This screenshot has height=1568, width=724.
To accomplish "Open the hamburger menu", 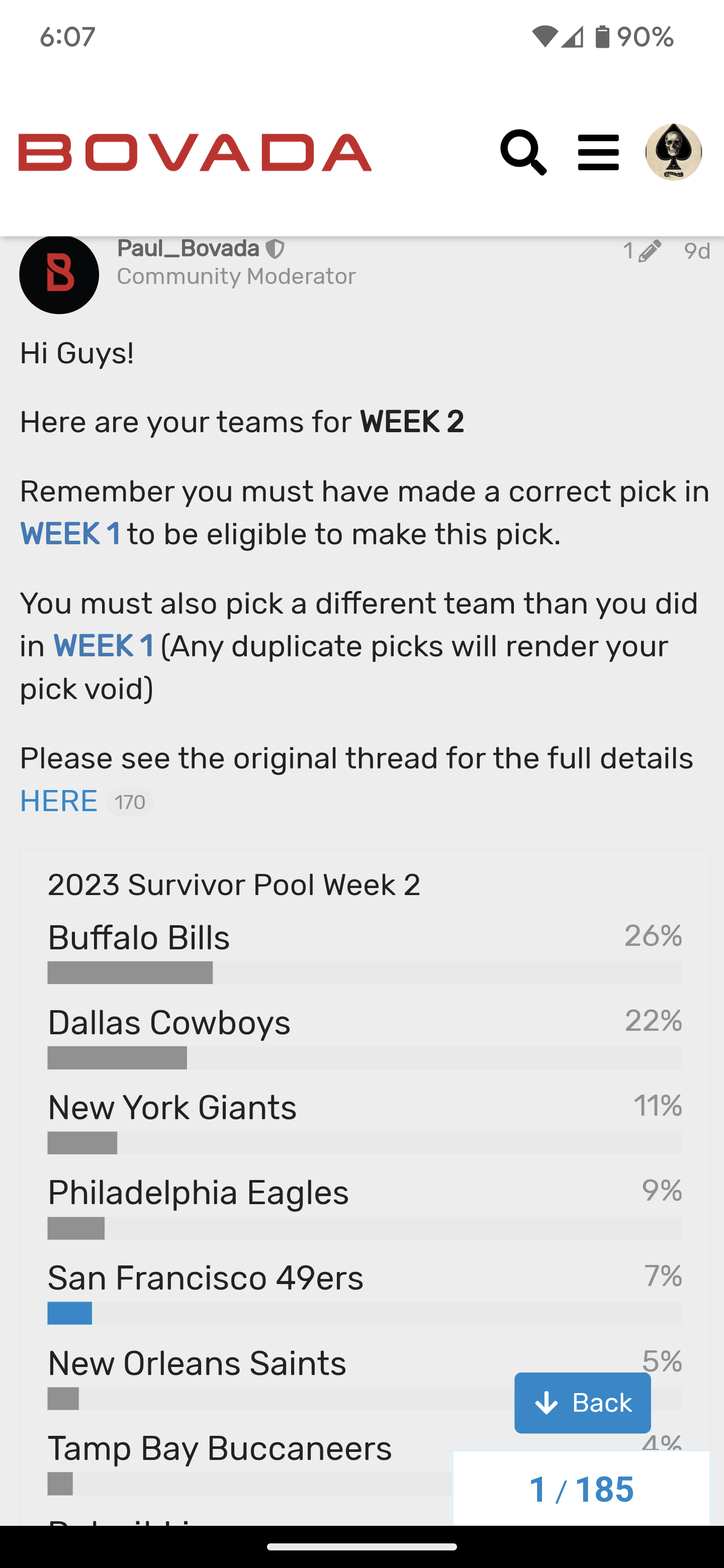I will [x=598, y=152].
